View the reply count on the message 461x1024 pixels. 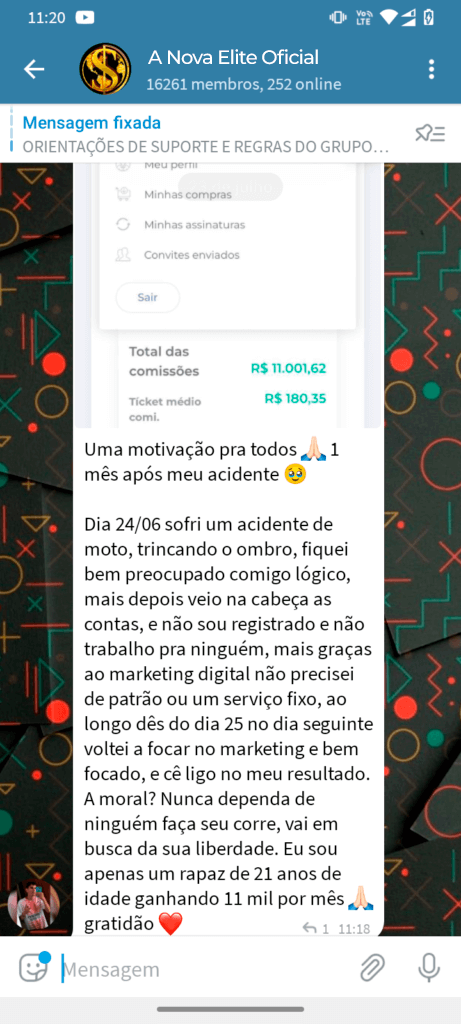[x=316, y=928]
